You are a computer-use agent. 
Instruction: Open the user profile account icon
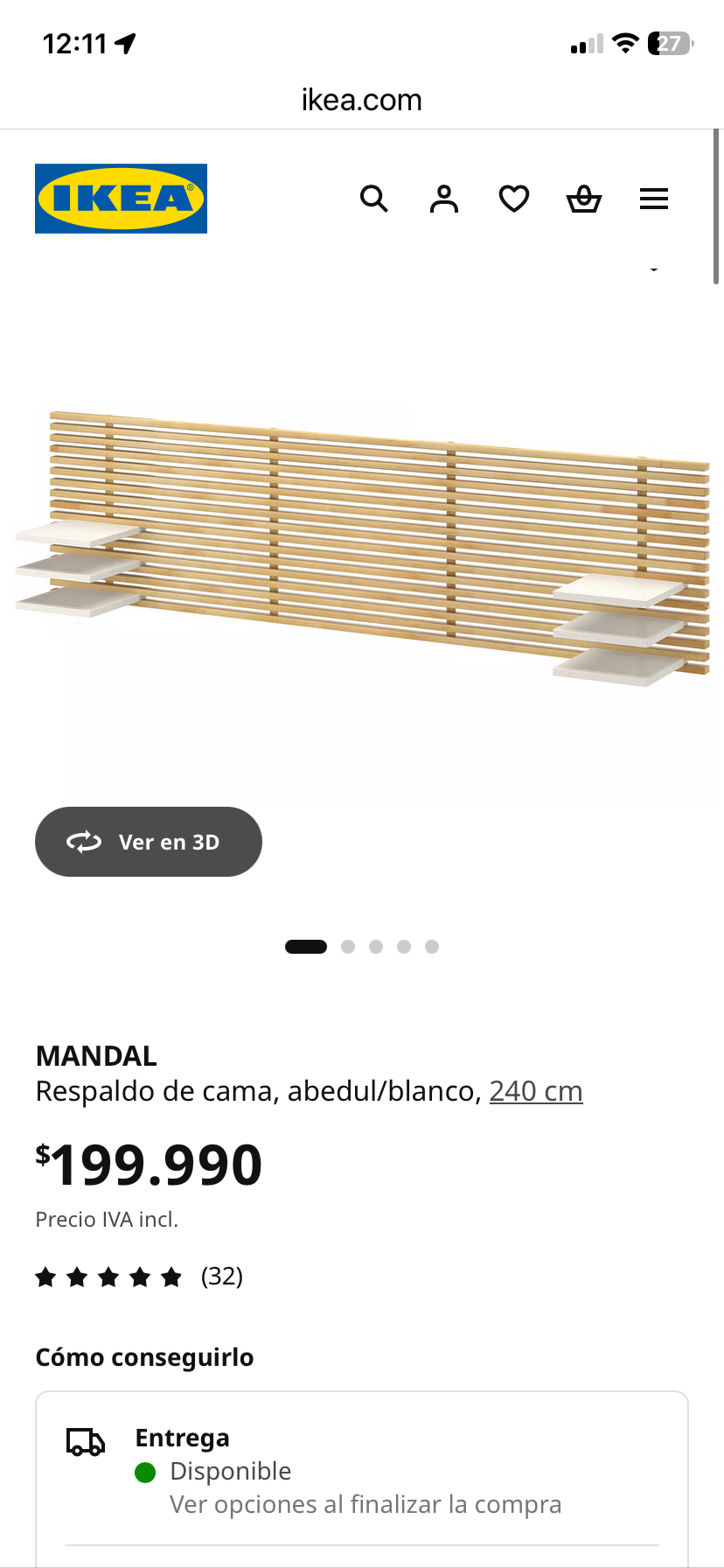pos(444,199)
